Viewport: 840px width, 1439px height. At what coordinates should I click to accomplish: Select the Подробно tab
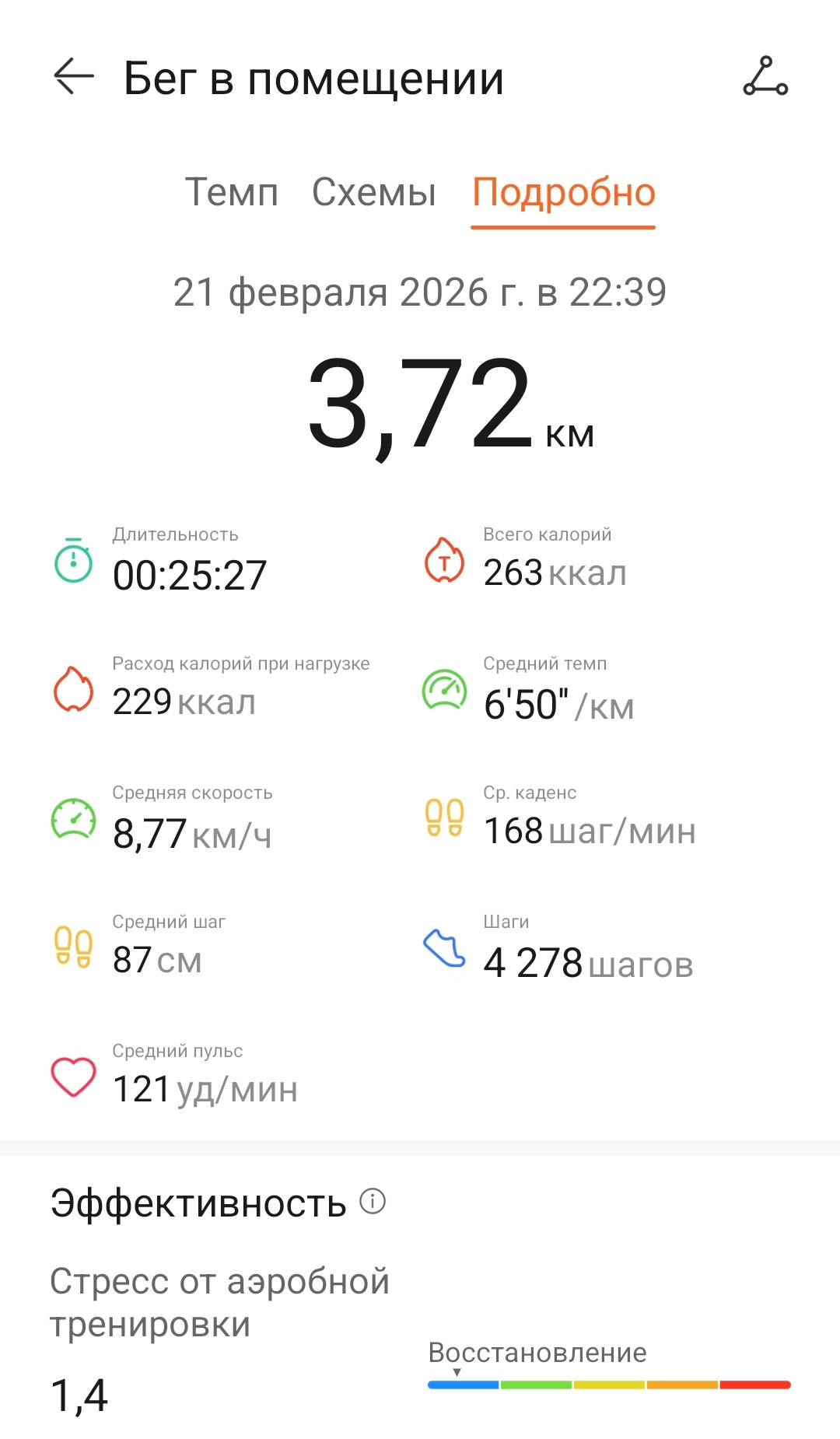click(564, 193)
